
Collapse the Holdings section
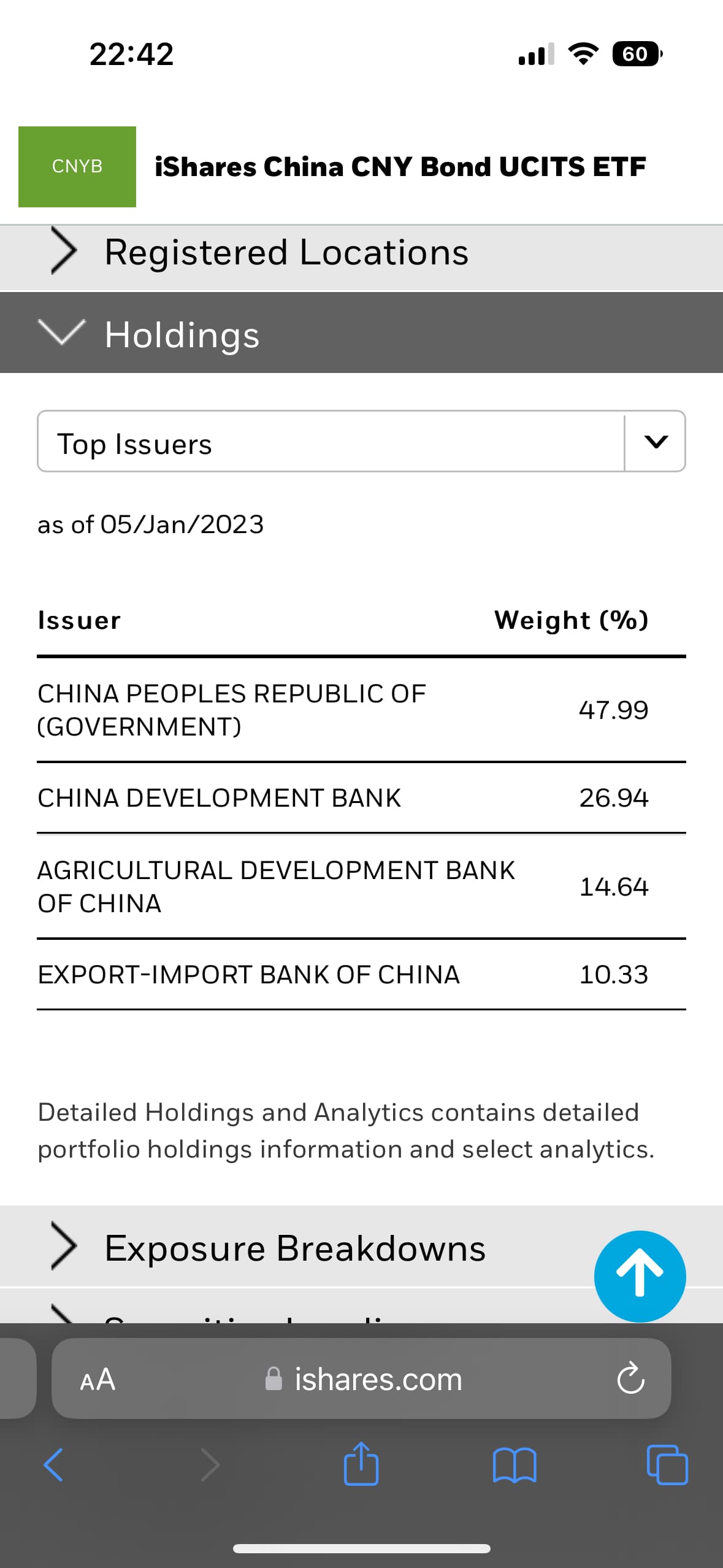point(361,333)
